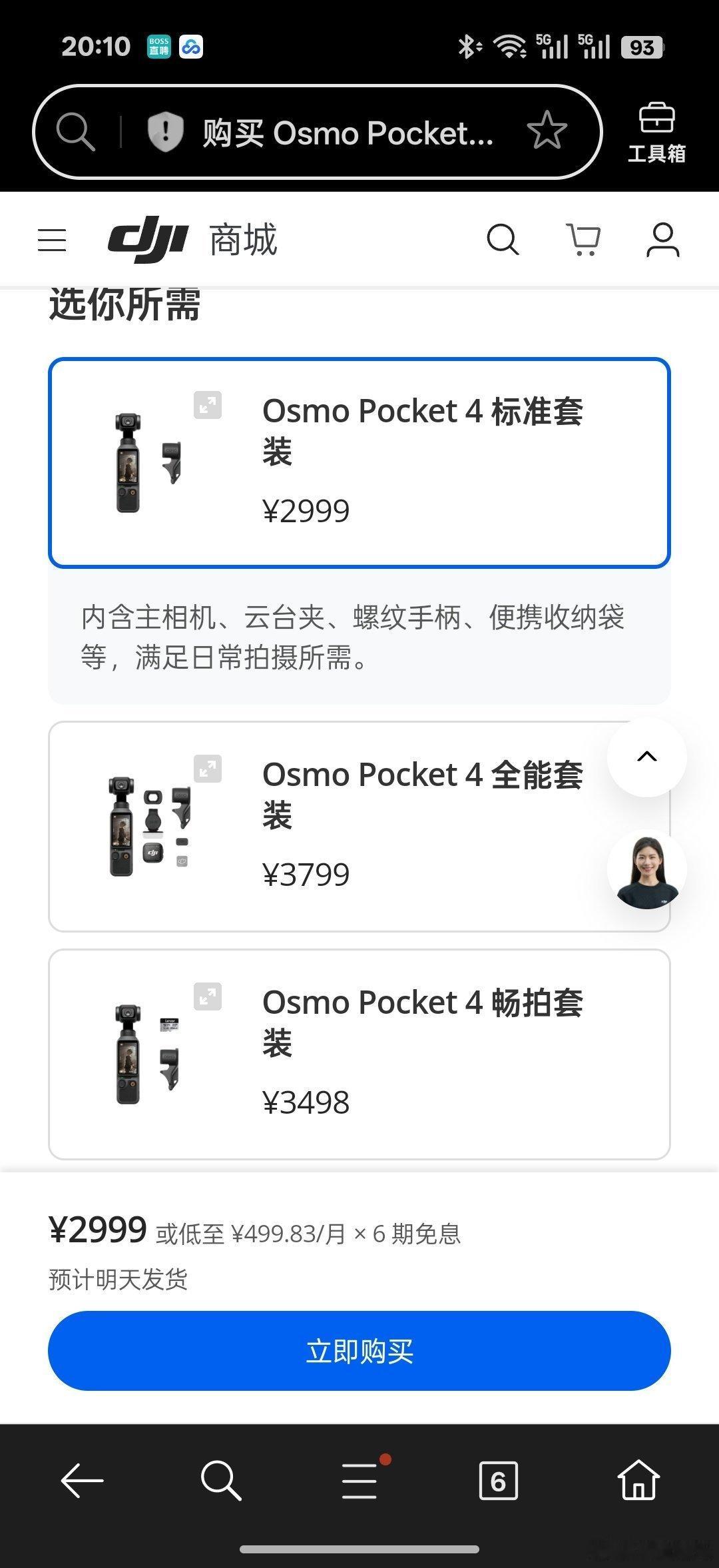Open the user account profile icon
This screenshot has height=1568, width=719.
coord(662,239)
